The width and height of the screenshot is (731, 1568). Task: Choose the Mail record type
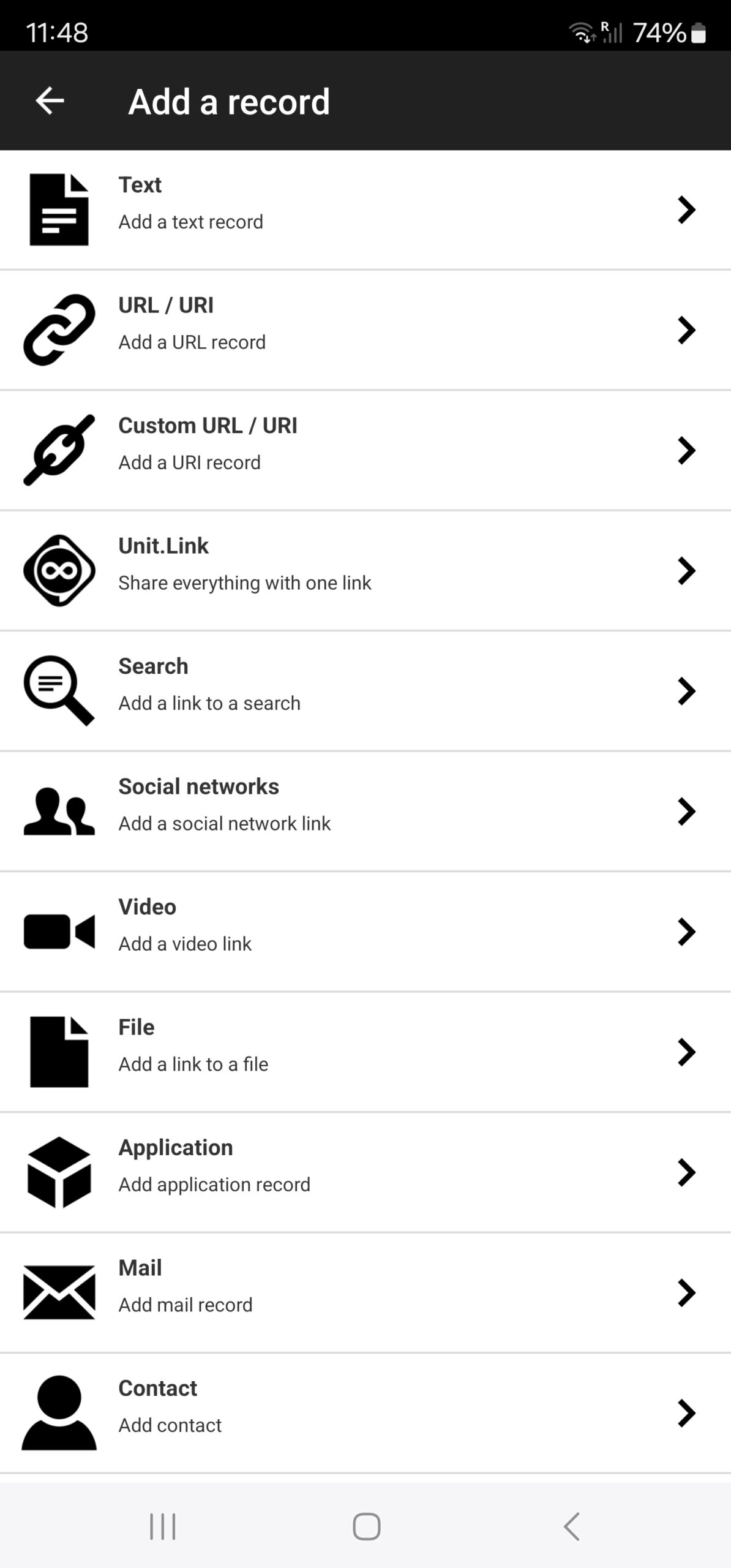pos(365,1292)
